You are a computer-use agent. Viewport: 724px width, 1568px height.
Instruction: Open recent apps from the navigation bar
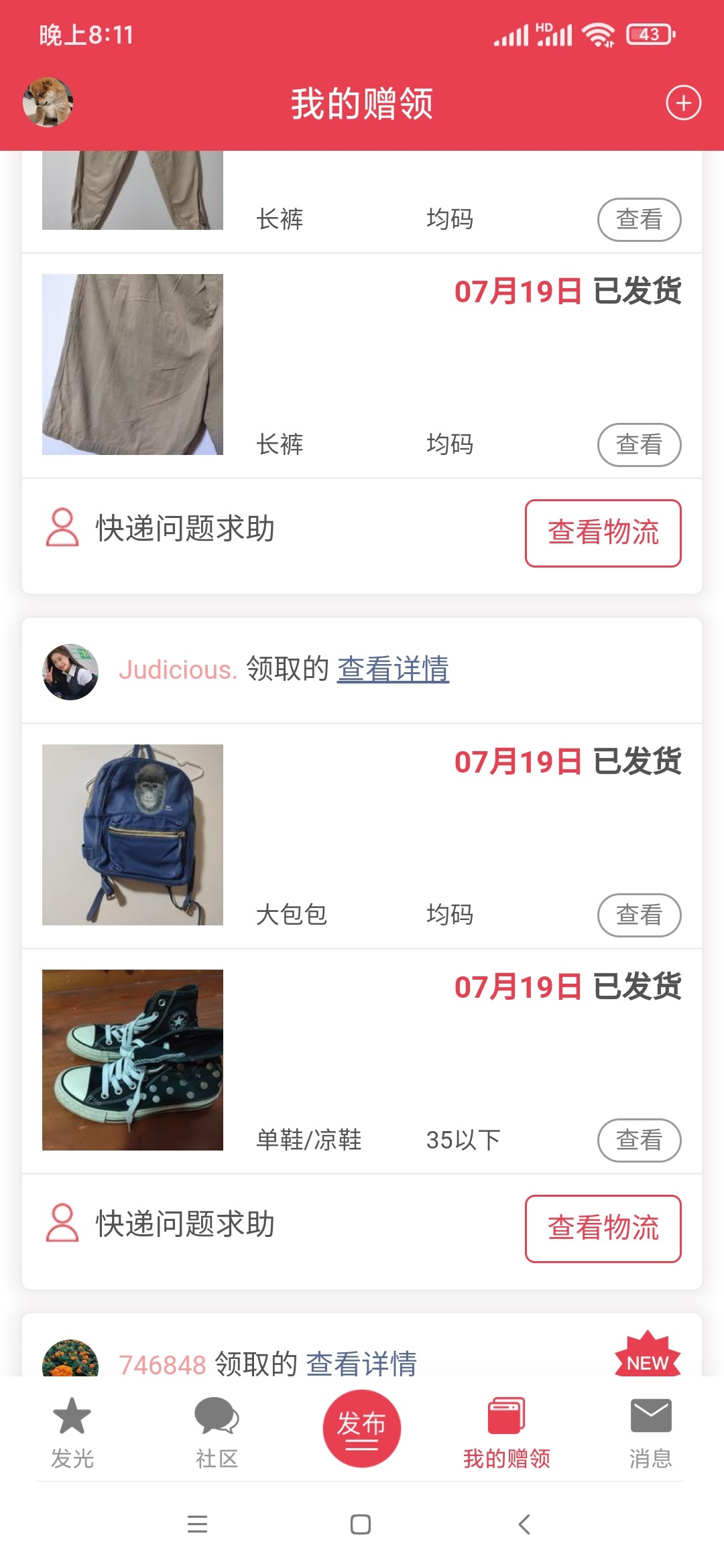(x=197, y=1524)
